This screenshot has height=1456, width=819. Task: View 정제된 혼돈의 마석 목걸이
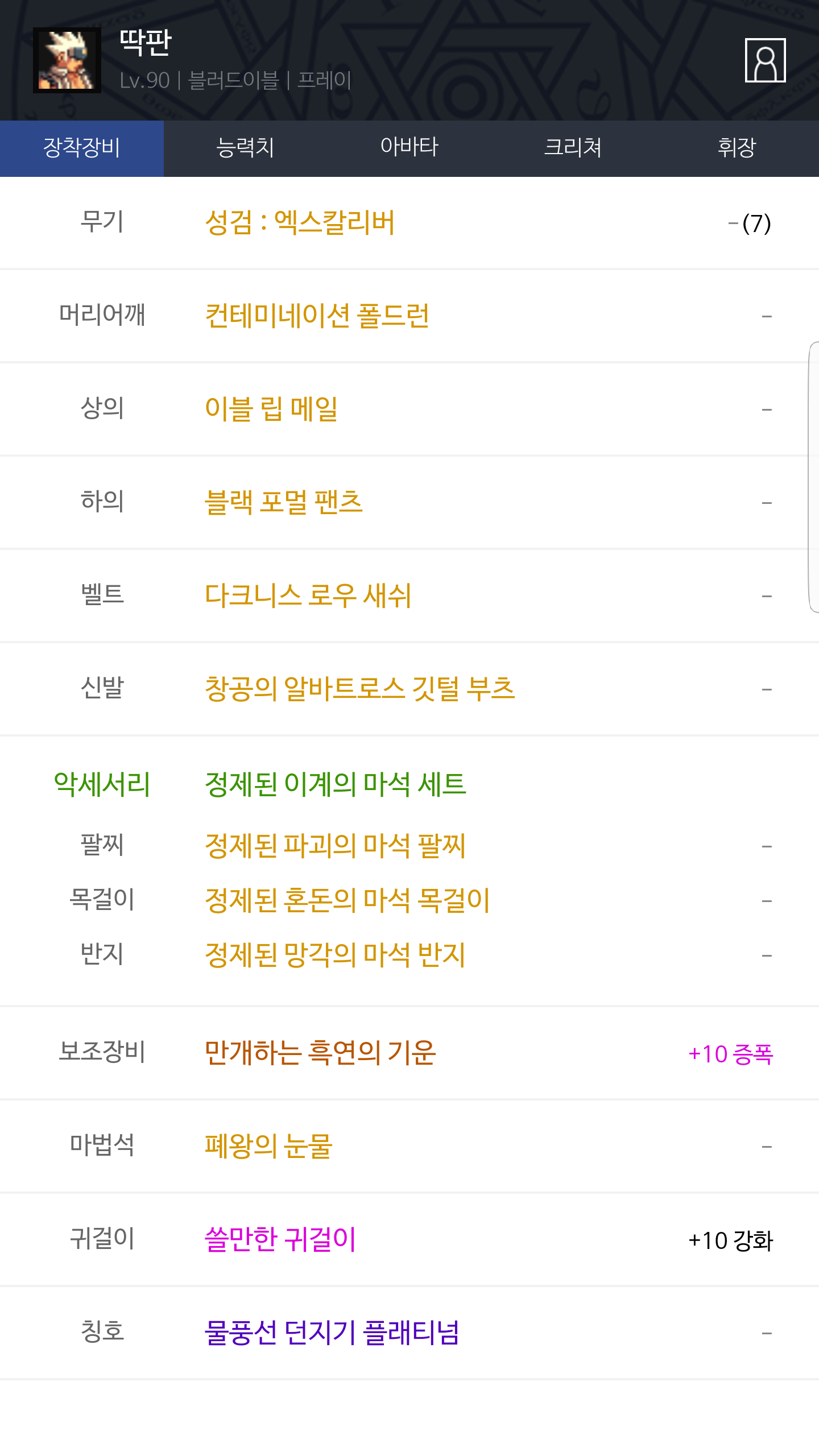point(348,900)
